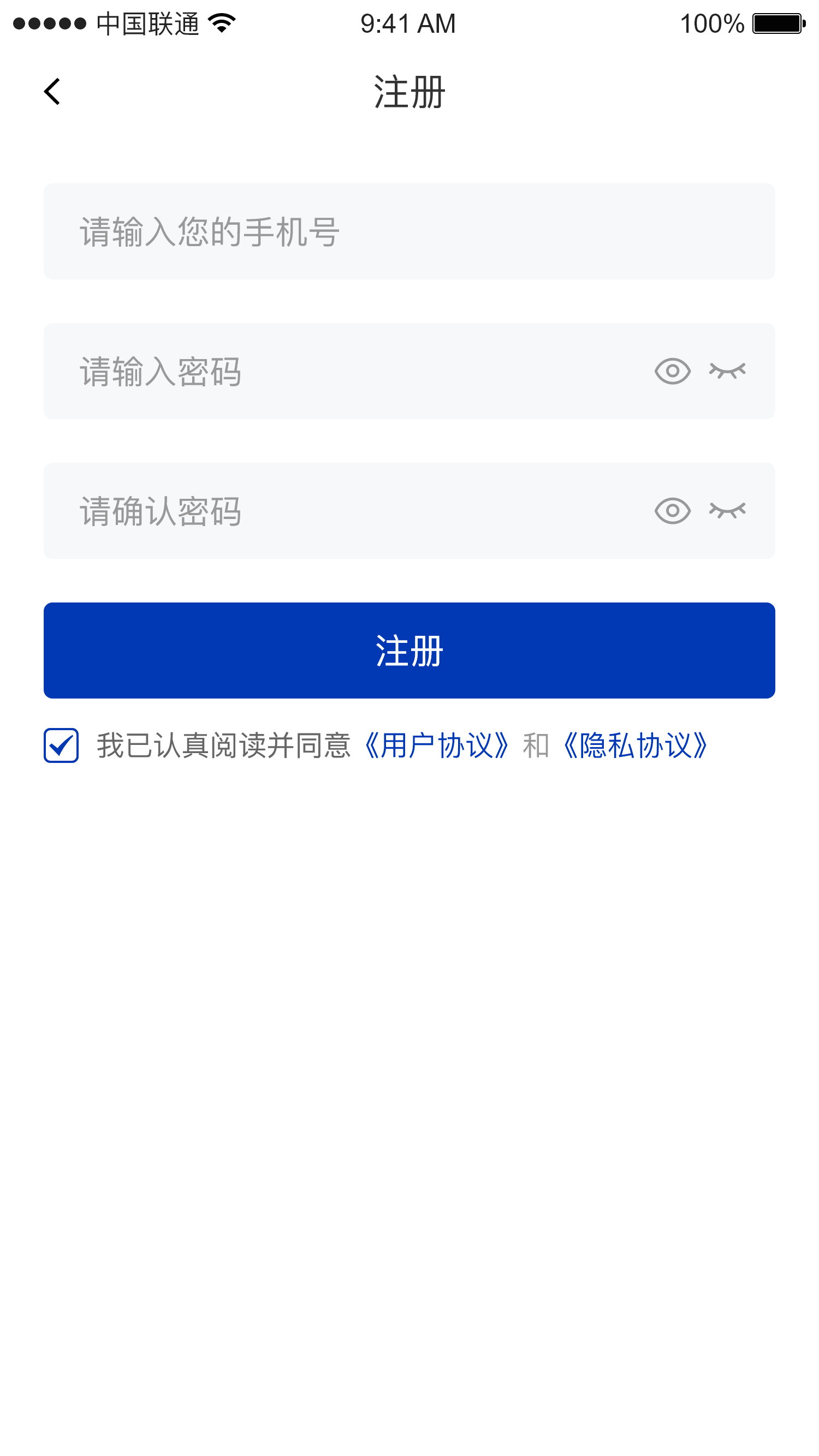
Task: Submit the blue 注册 button
Action: coord(410,651)
